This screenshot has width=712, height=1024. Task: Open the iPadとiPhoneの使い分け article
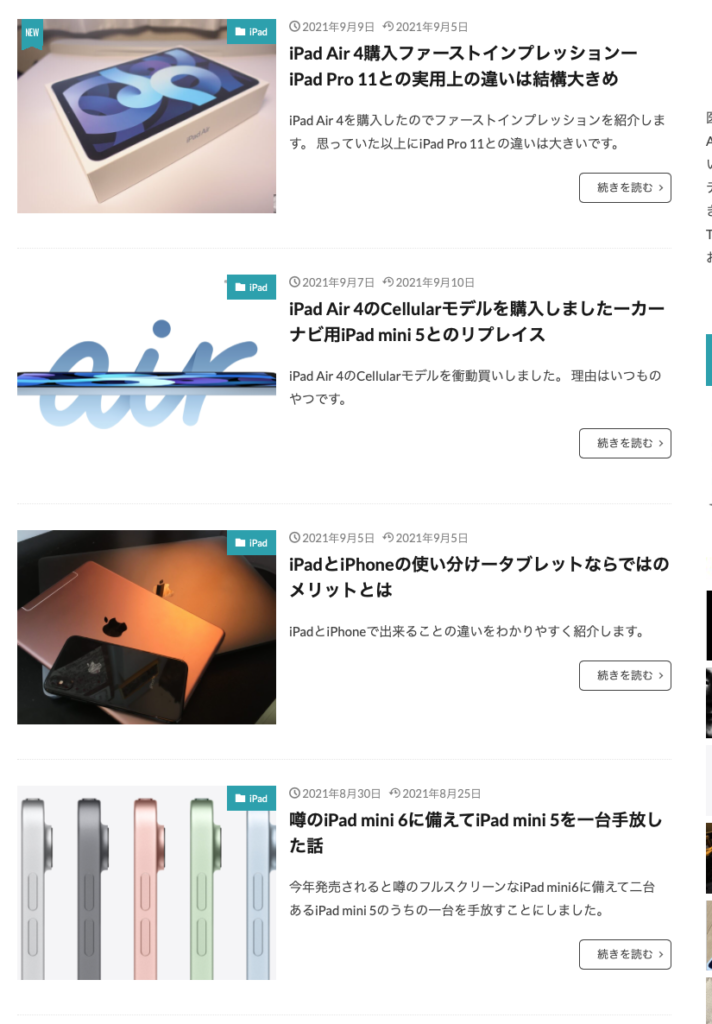coord(478,577)
